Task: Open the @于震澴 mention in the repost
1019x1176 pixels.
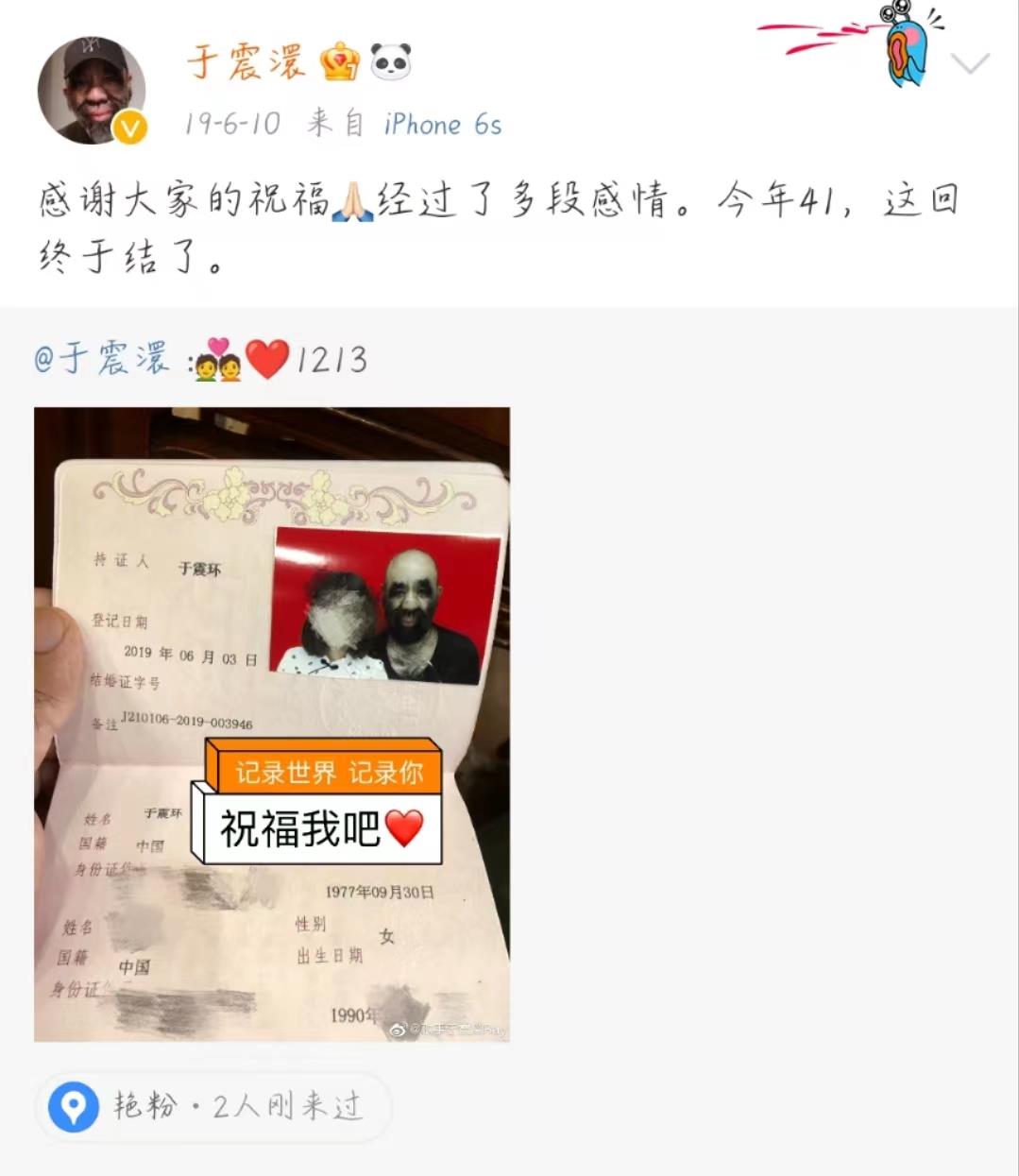Action: pos(102,360)
